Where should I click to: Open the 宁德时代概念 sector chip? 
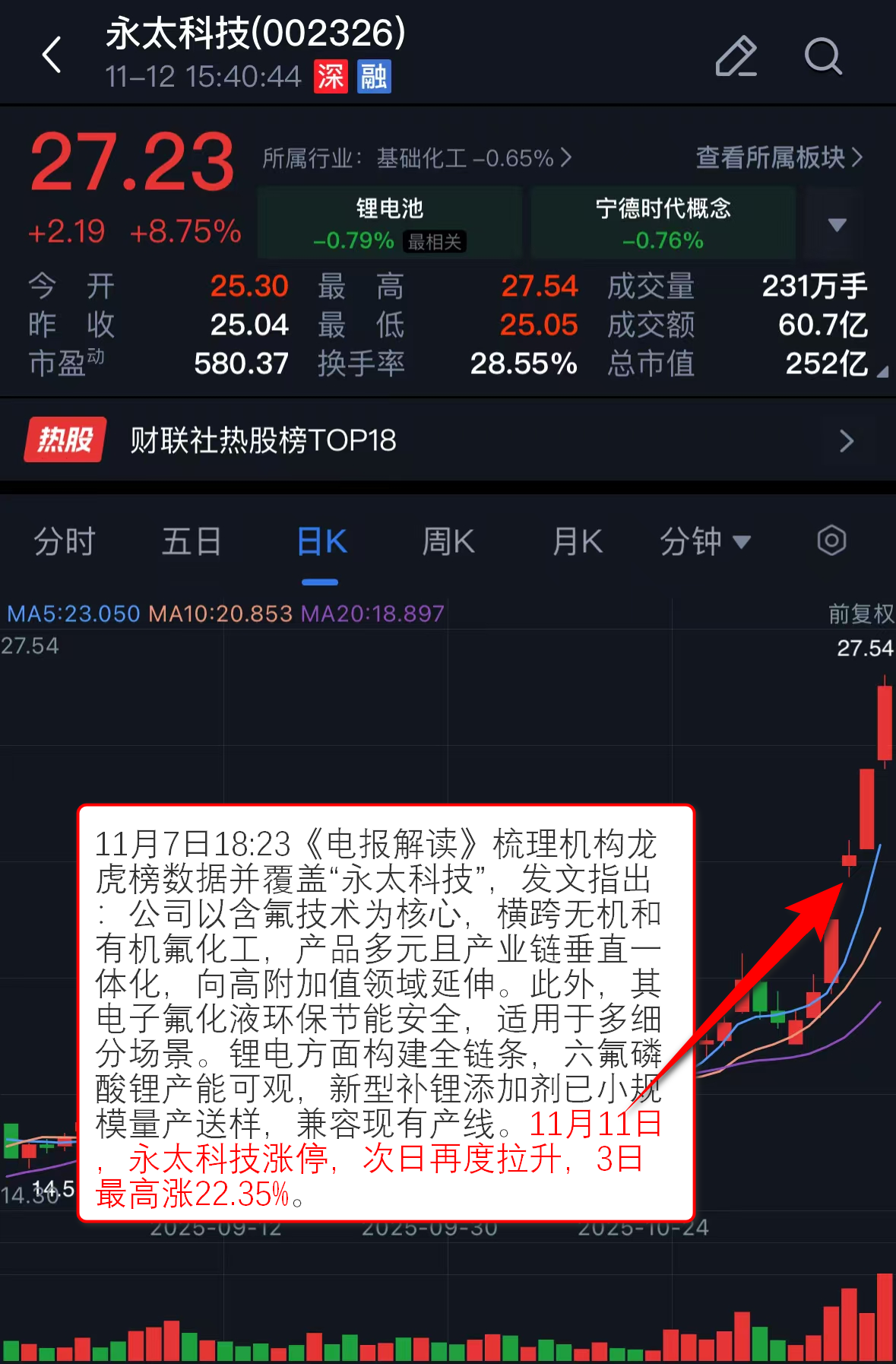[x=663, y=224]
